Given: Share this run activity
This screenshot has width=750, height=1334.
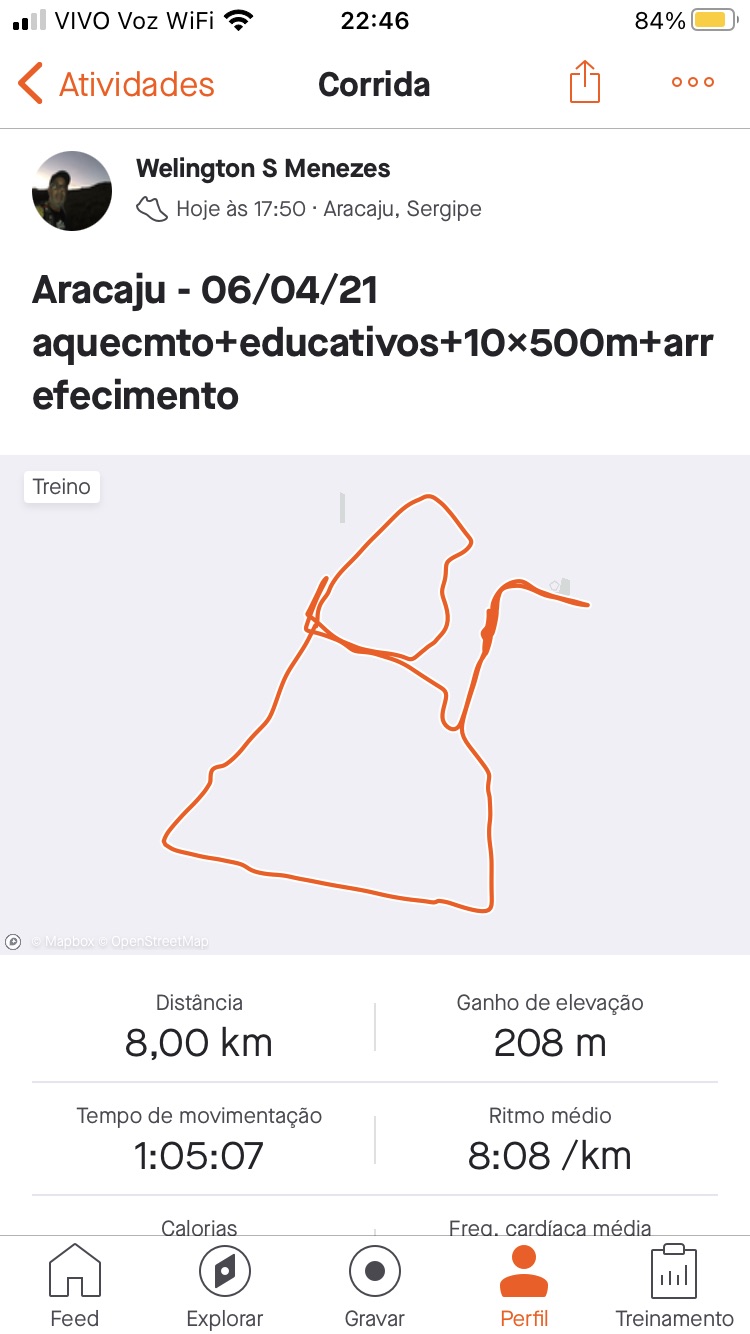Looking at the screenshot, I should 585,82.
